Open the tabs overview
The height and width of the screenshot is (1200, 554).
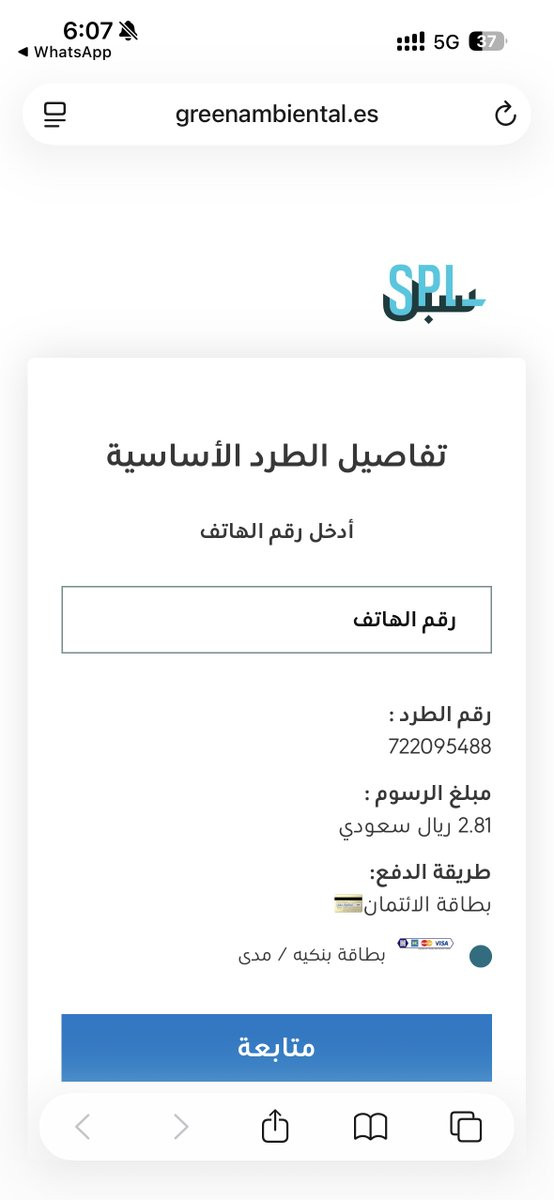point(466,1127)
